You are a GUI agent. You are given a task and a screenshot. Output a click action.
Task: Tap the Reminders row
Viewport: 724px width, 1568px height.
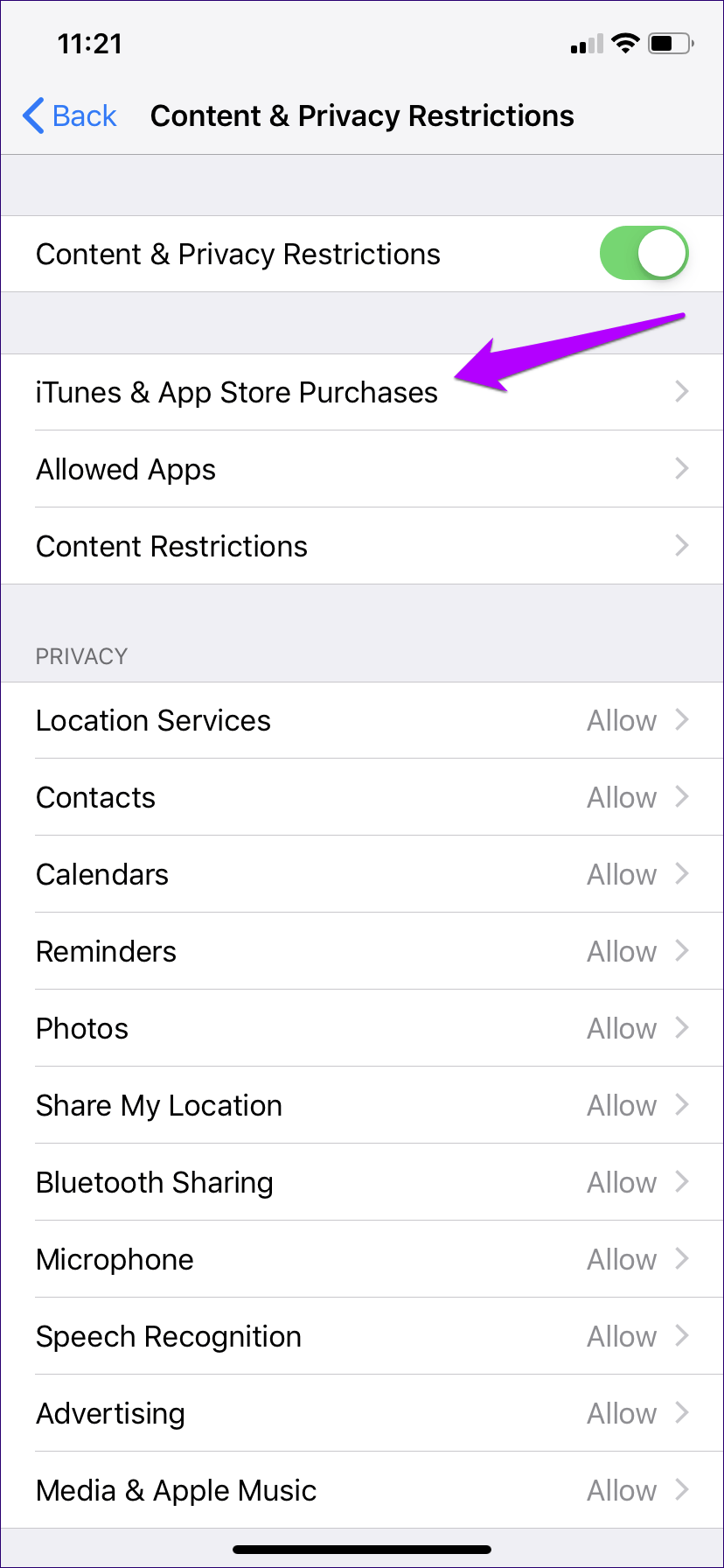362,951
